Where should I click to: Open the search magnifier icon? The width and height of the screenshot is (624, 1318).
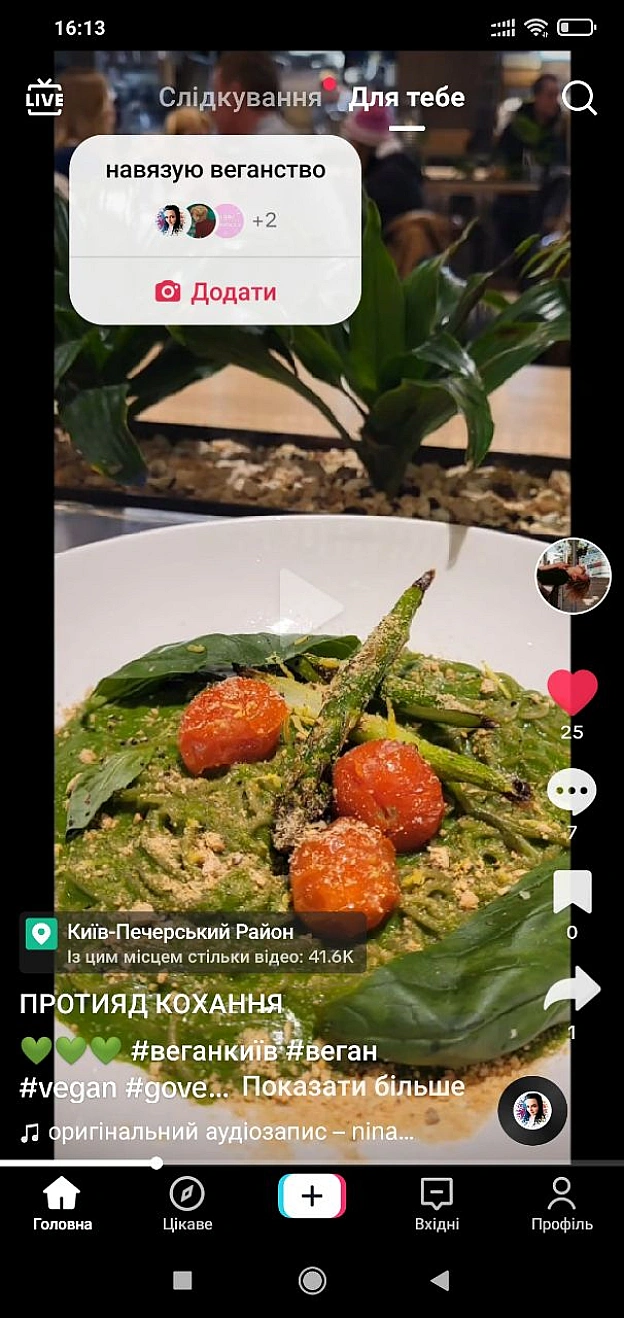[x=579, y=98]
